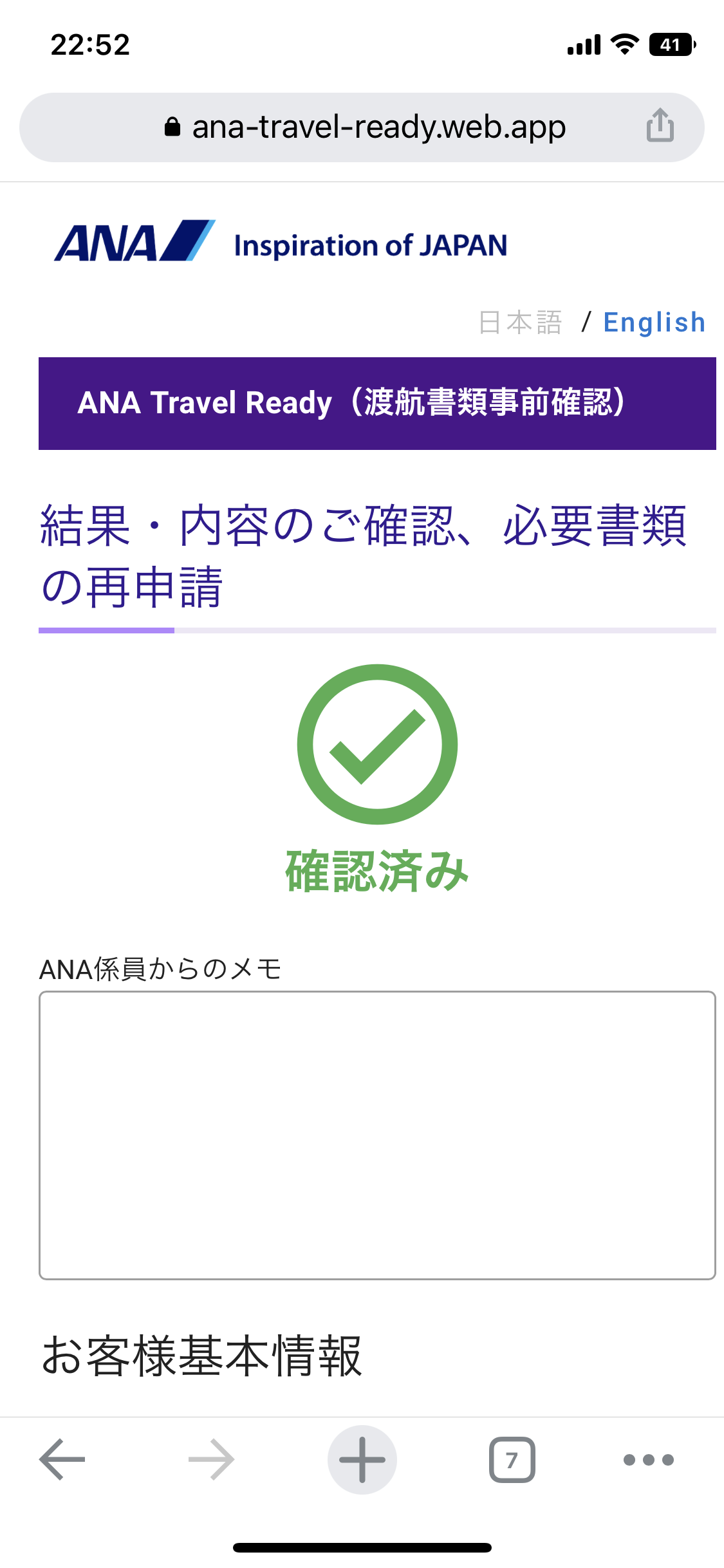Show the 7 open tabs
The width and height of the screenshot is (724, 1568).
click(x=512, y=1460)
